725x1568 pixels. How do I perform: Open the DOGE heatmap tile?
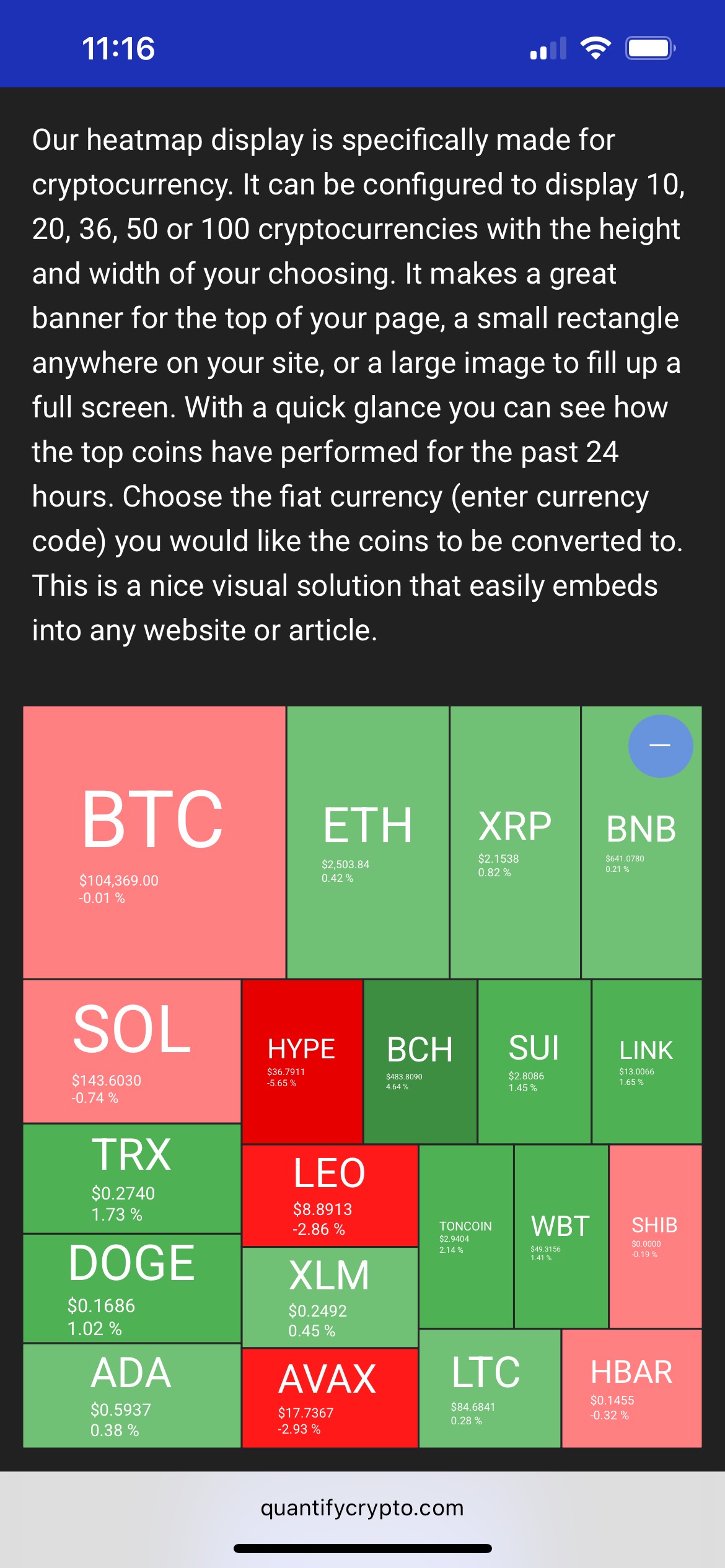[x=132, y=1288]
